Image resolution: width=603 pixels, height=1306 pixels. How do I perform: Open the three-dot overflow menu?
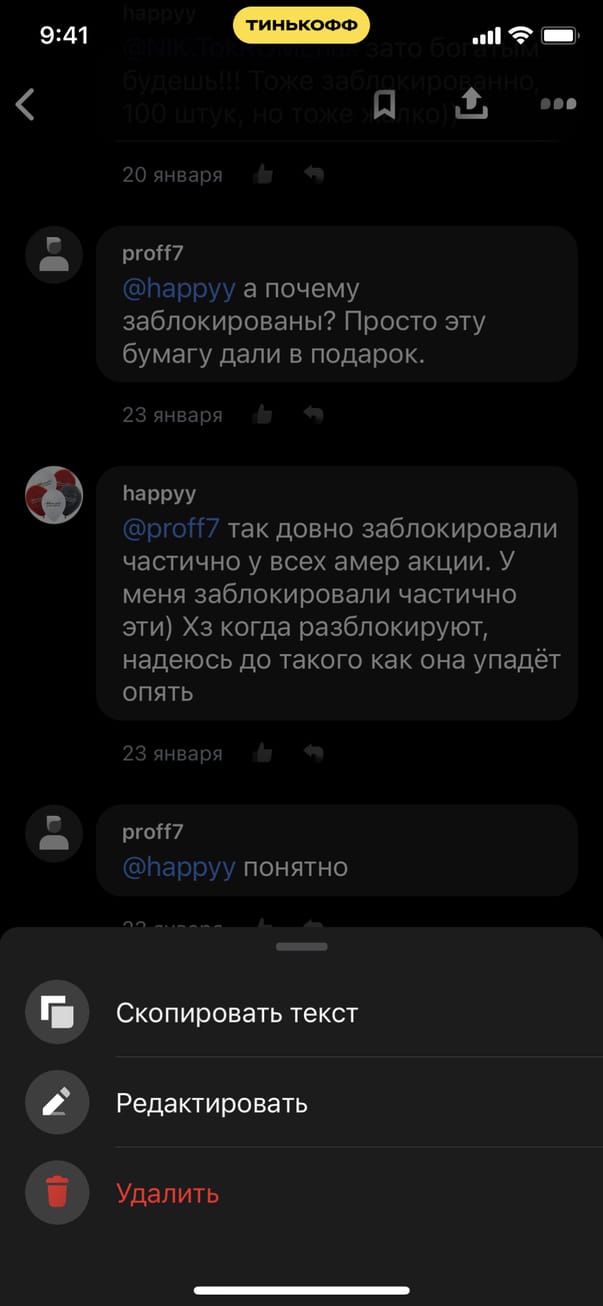(x=557, y=104)
